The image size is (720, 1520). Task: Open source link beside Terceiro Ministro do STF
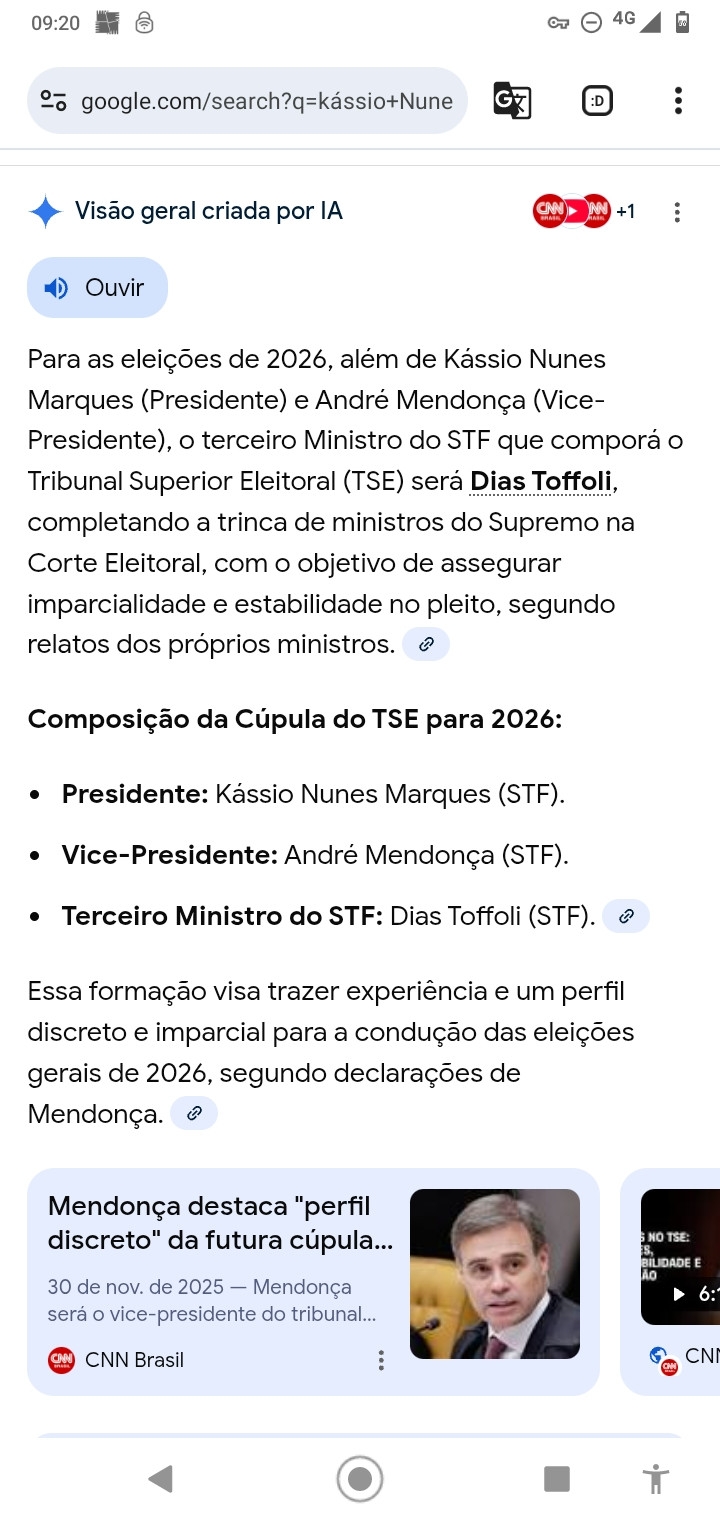626,916
